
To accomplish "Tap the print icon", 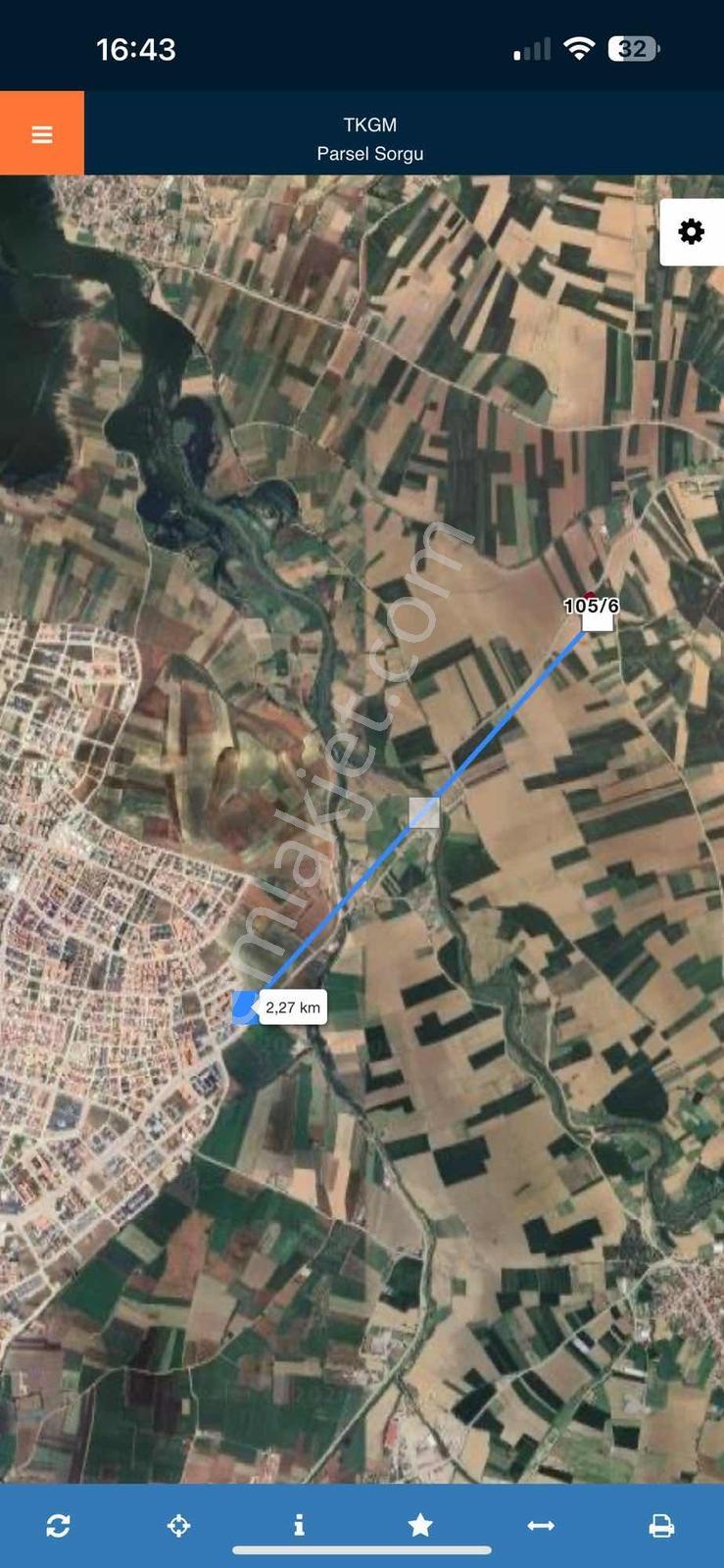I will coord(661,1526).
